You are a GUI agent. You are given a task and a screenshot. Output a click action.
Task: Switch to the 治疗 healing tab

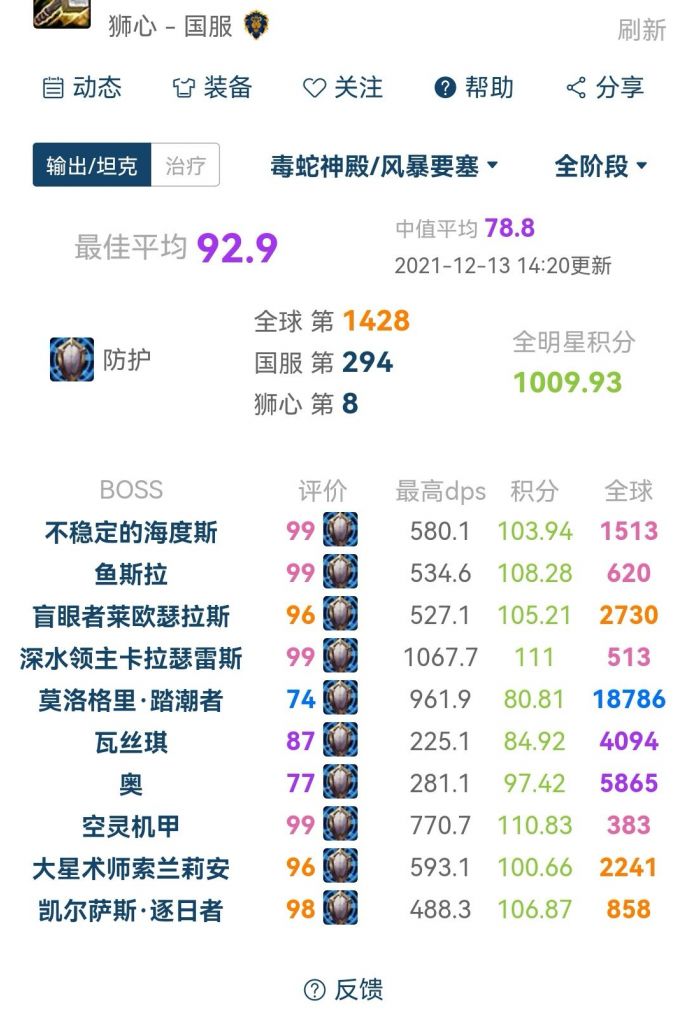pyautogui.click(x=186, y=166)
